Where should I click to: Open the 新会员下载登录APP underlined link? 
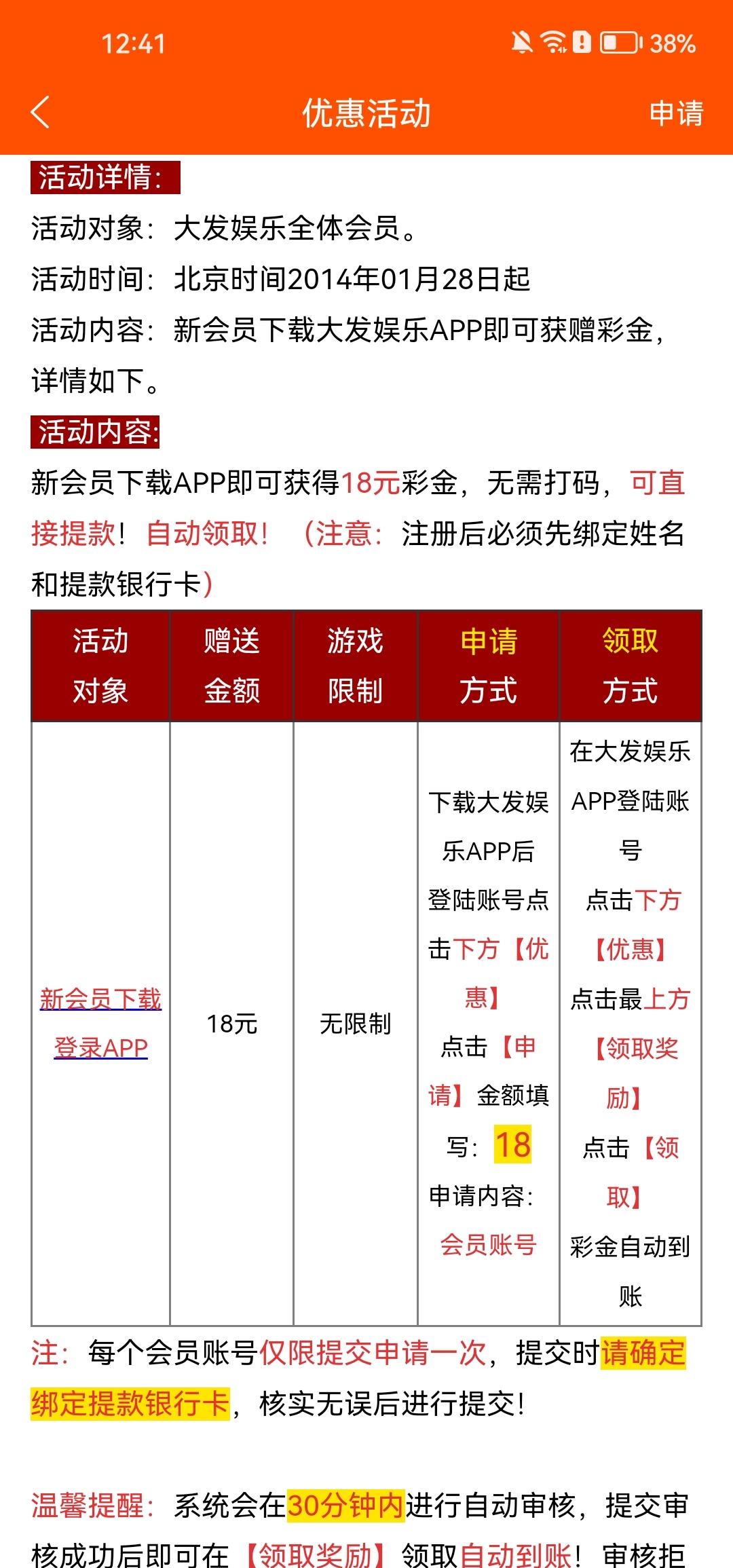(100, 1023)
